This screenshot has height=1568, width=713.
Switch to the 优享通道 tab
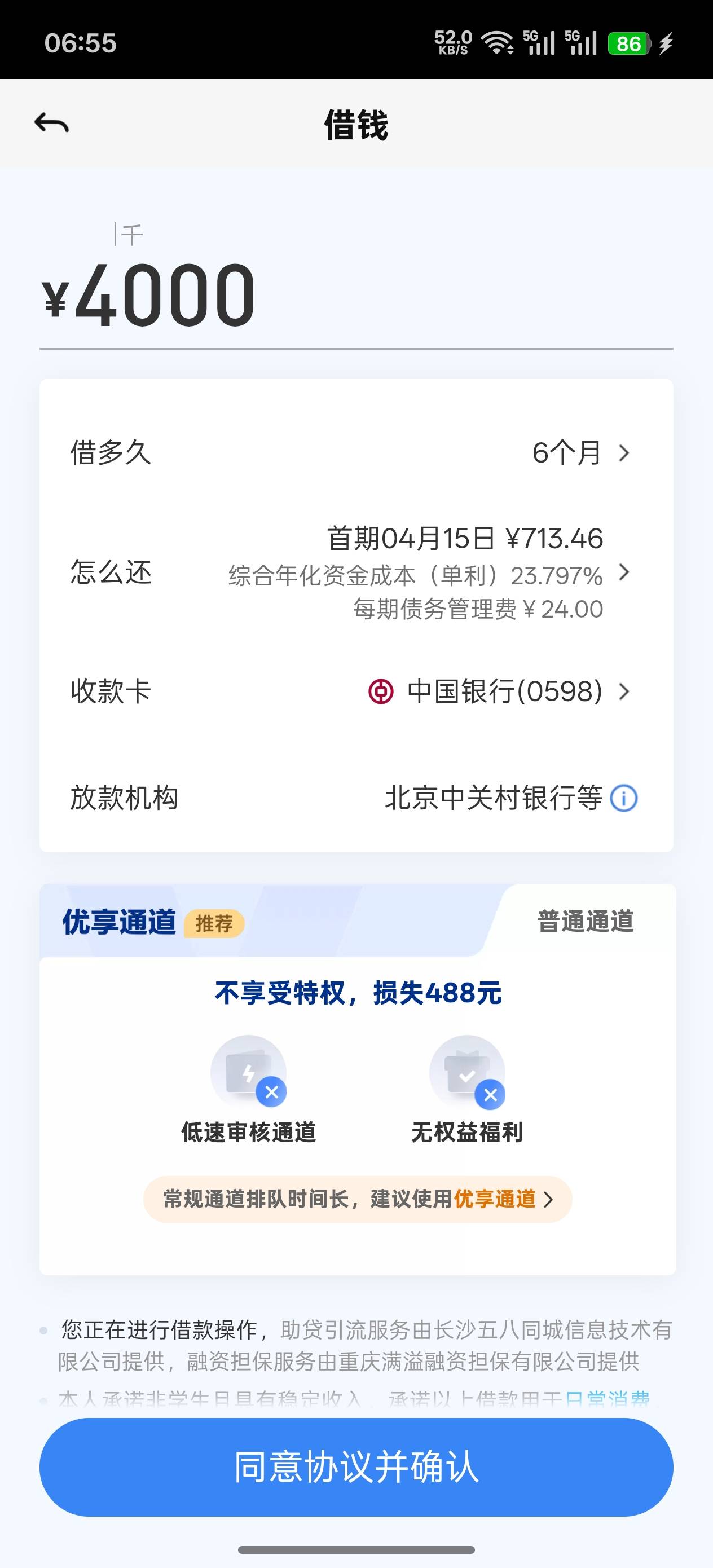152,922
